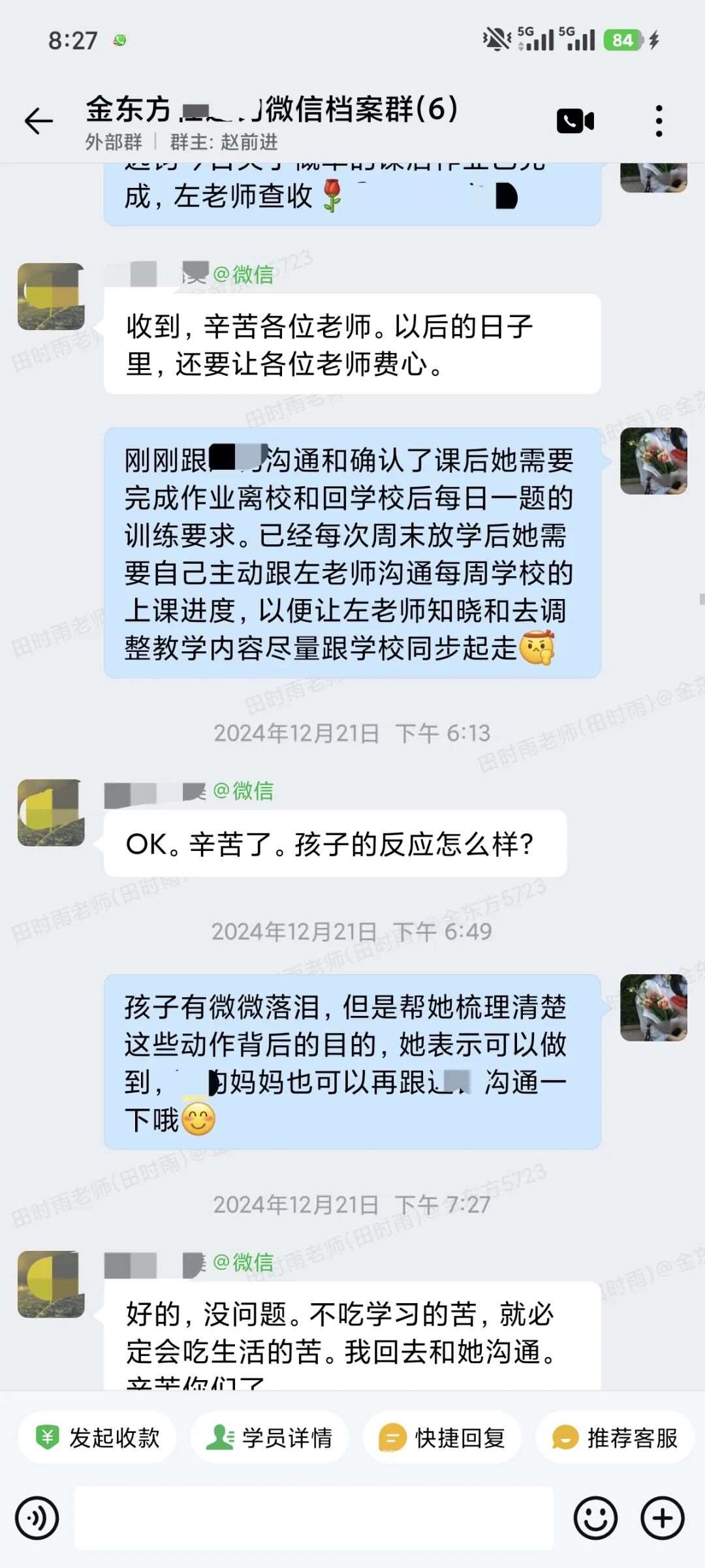Switch to voice message input
Viewport: 705px width, 1568px height.
pyautogui.click(x=37, y=1518)
